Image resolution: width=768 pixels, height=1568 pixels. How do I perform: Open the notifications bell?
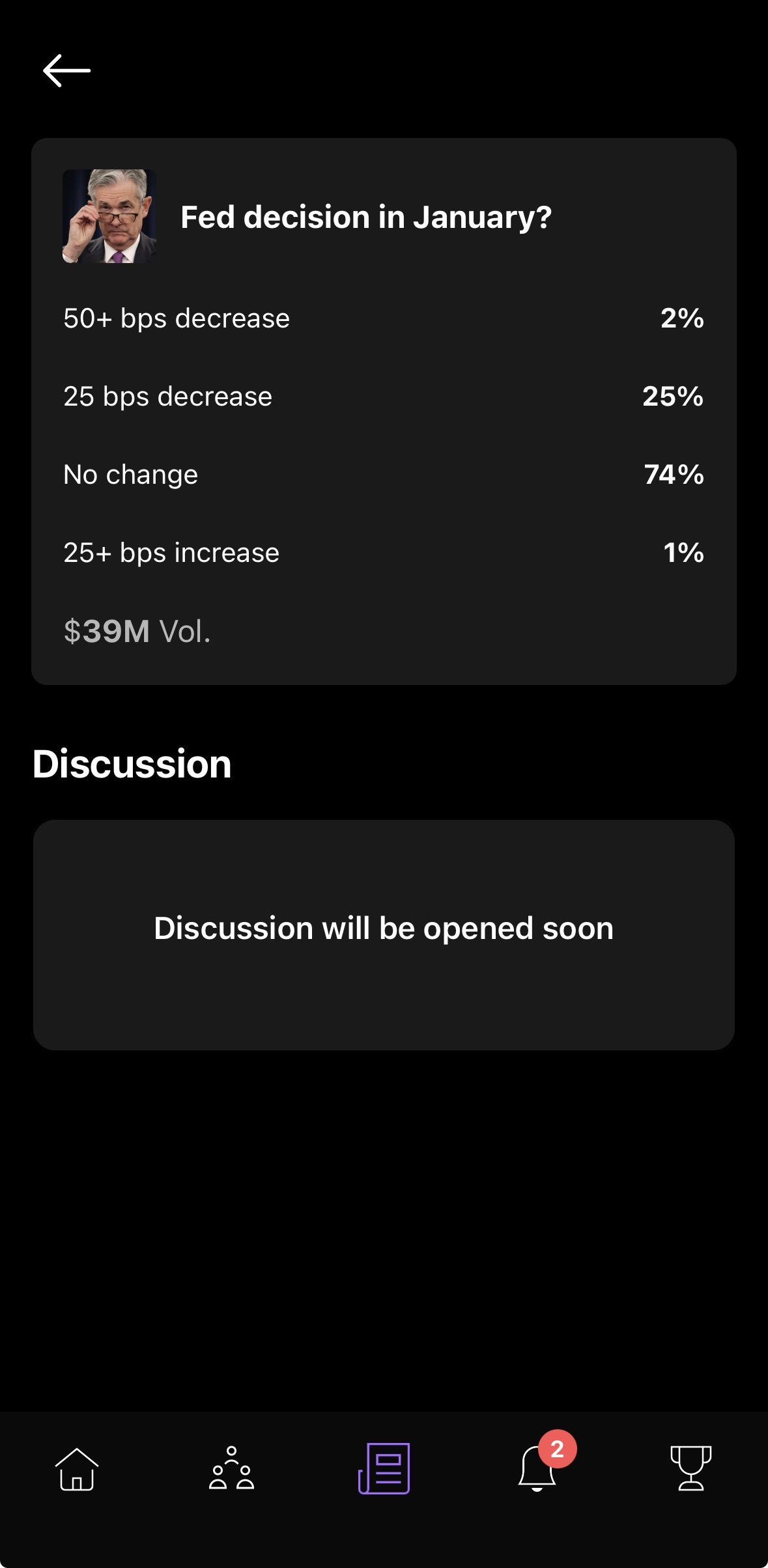pos(538,1469)
